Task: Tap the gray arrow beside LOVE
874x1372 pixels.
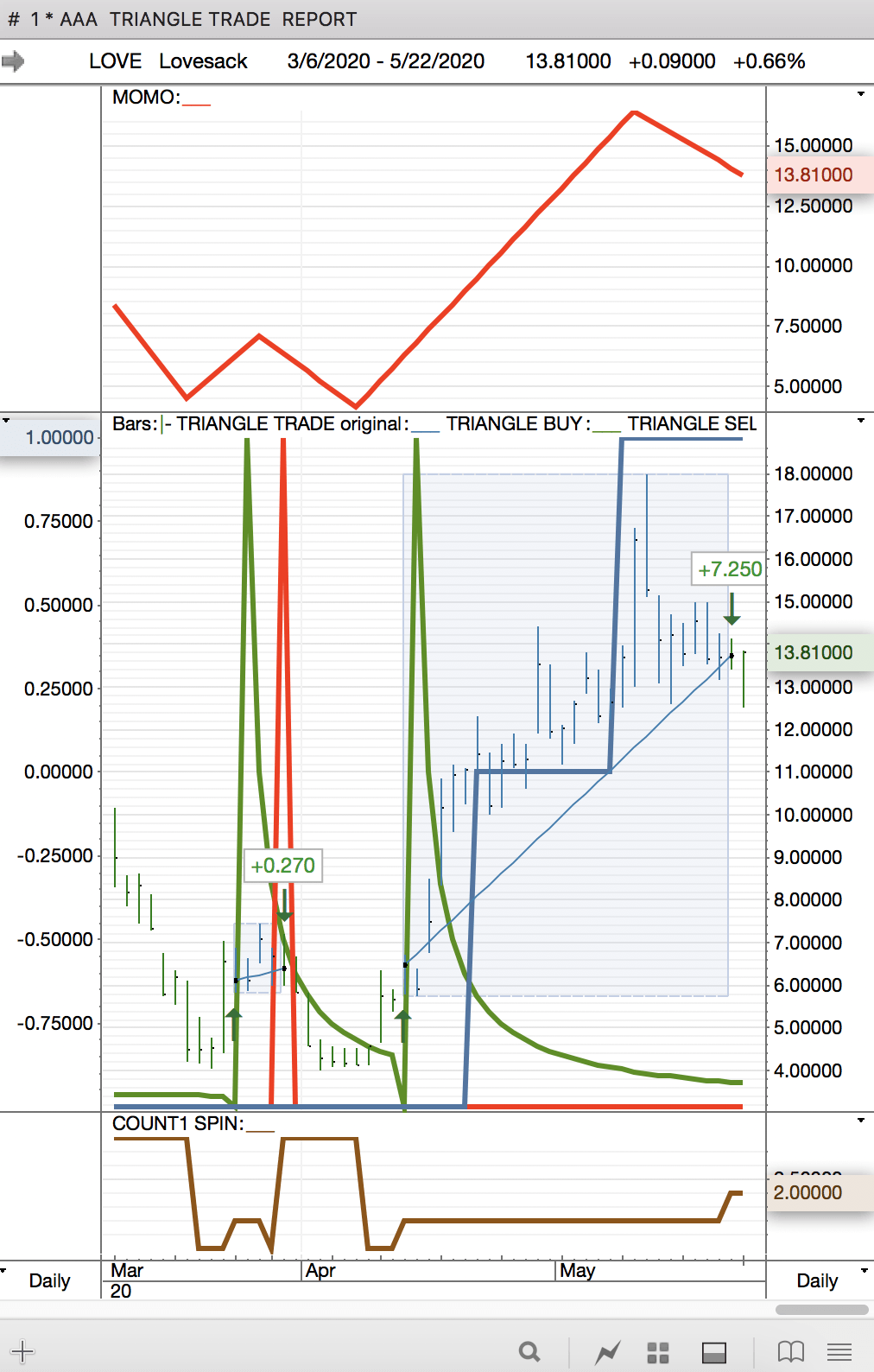Action: pos(13,61)
